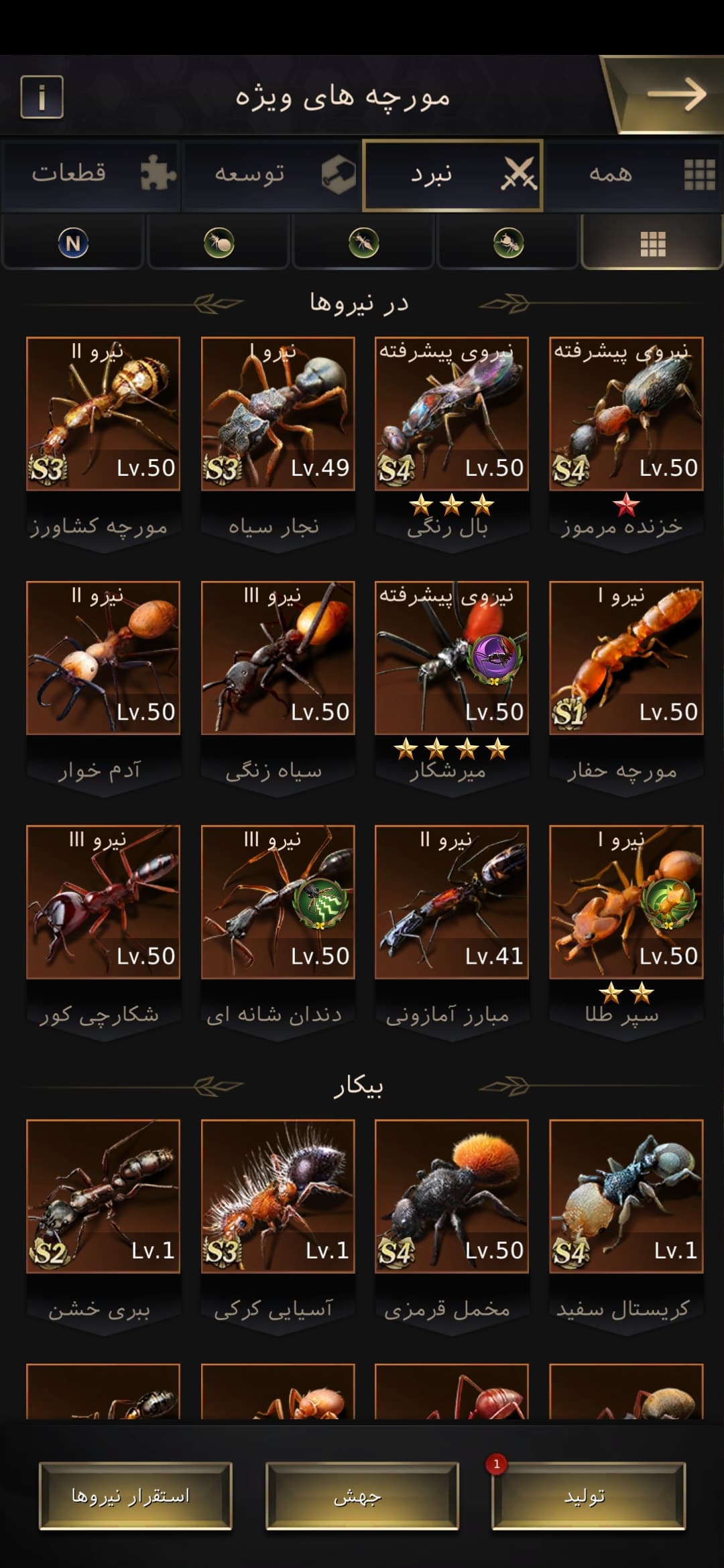Select the نبرد tab

[x=452, y=174]
